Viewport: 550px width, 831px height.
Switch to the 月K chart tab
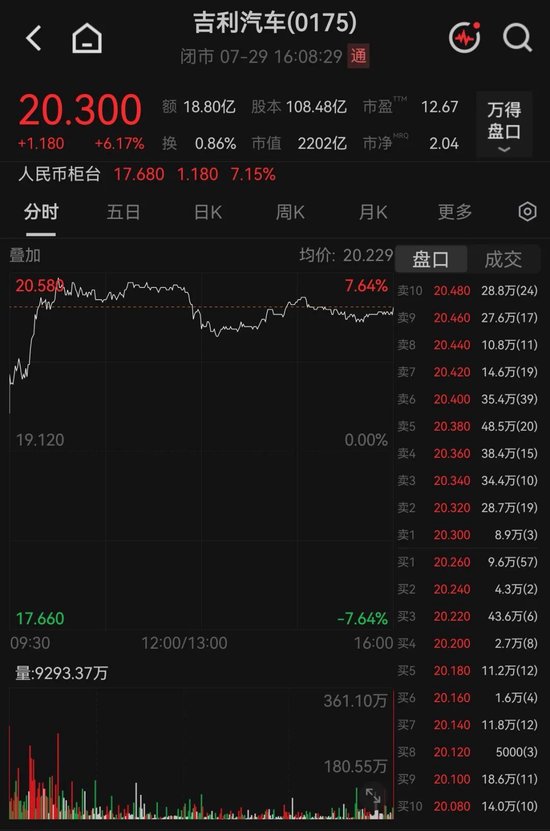click(373, 212)
